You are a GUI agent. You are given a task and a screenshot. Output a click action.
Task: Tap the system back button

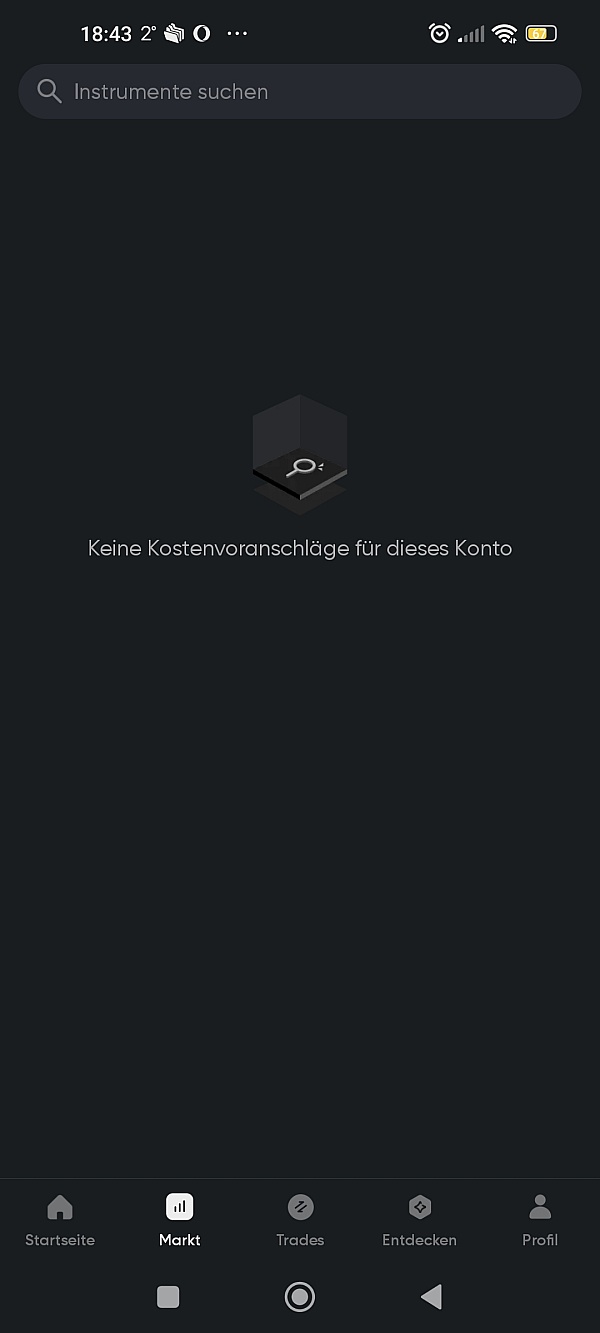[x=431, y=1297]
